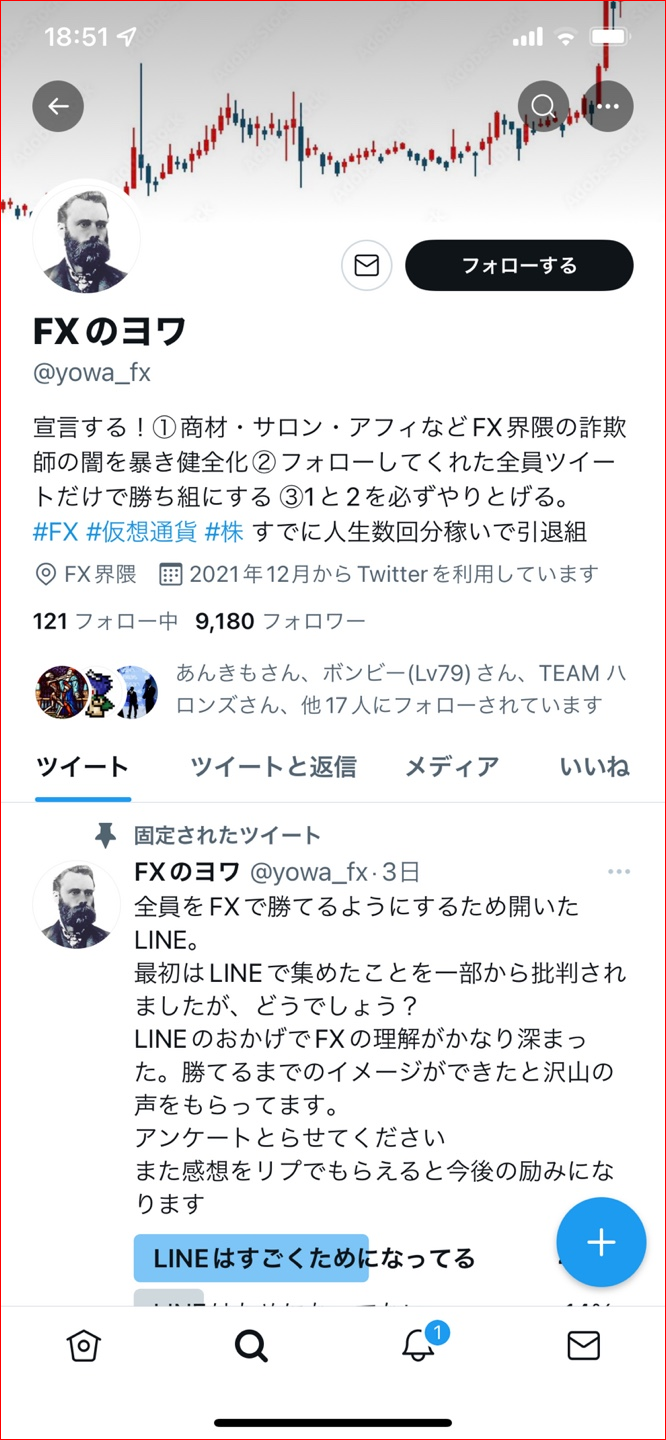Switch to the メディア tab

[x=451, y=767]
